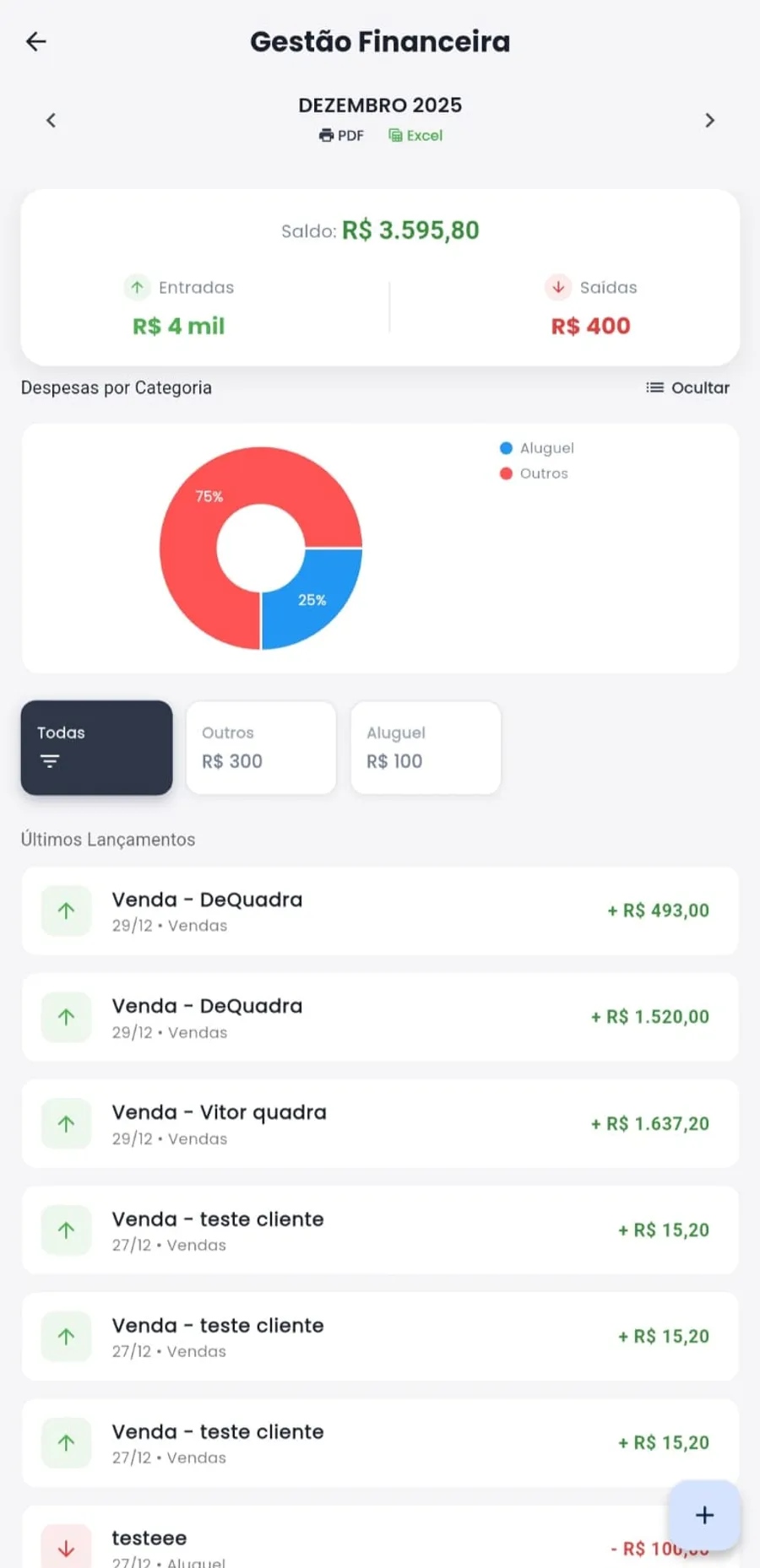Click the green Entradas arrow icon
This screenshot has width=760, height=1568.
136,287
